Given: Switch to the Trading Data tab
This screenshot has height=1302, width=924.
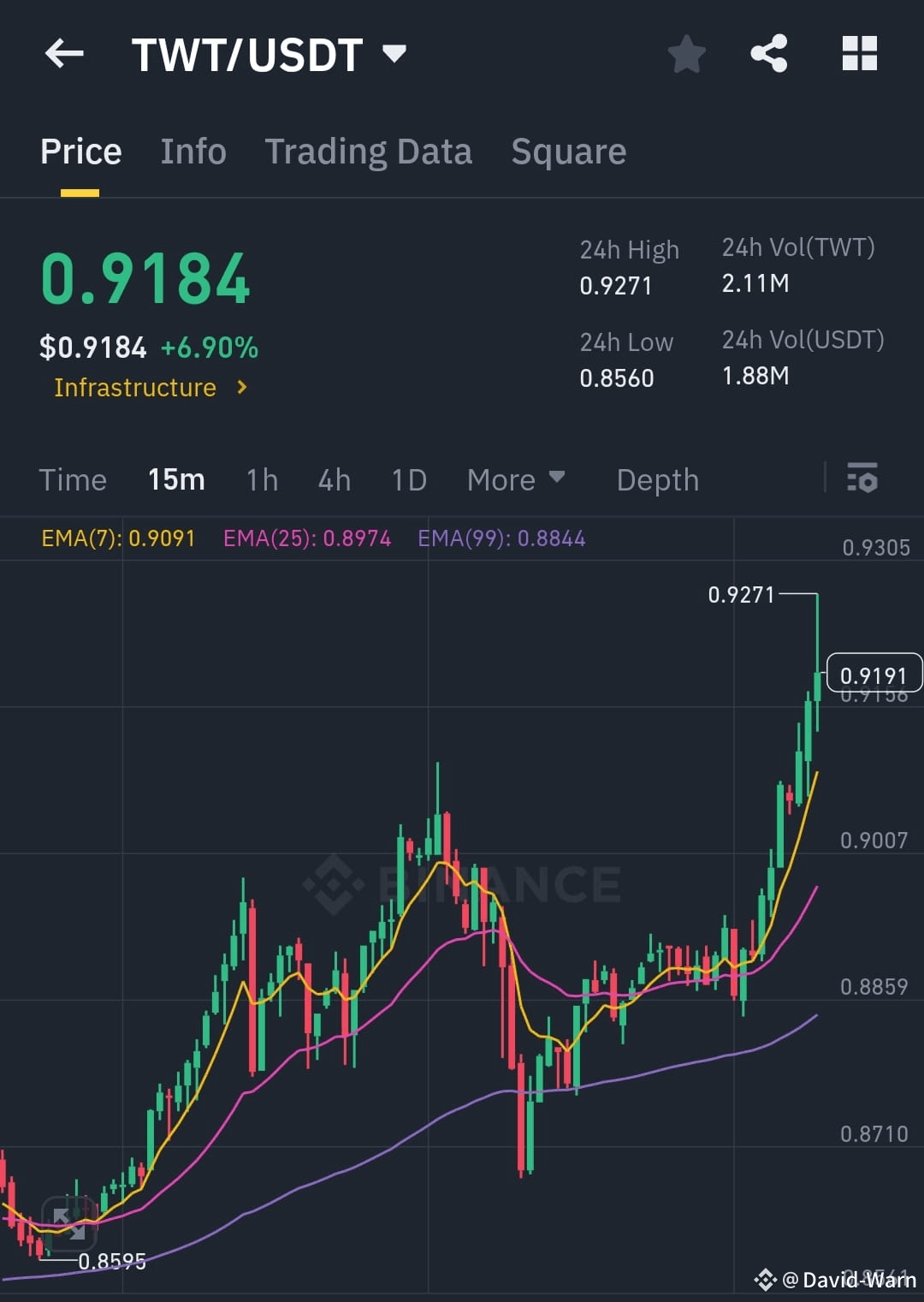Looking at the screenshot, I should tap(369, 151).
